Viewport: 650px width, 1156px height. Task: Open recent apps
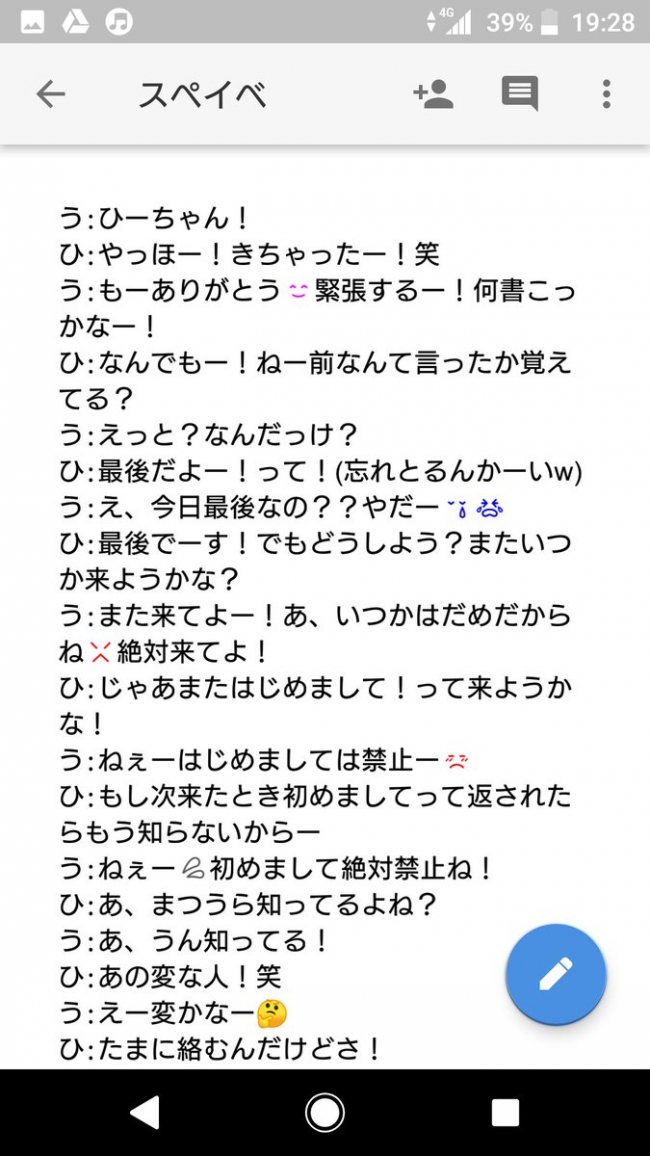tap(506, 1113)
